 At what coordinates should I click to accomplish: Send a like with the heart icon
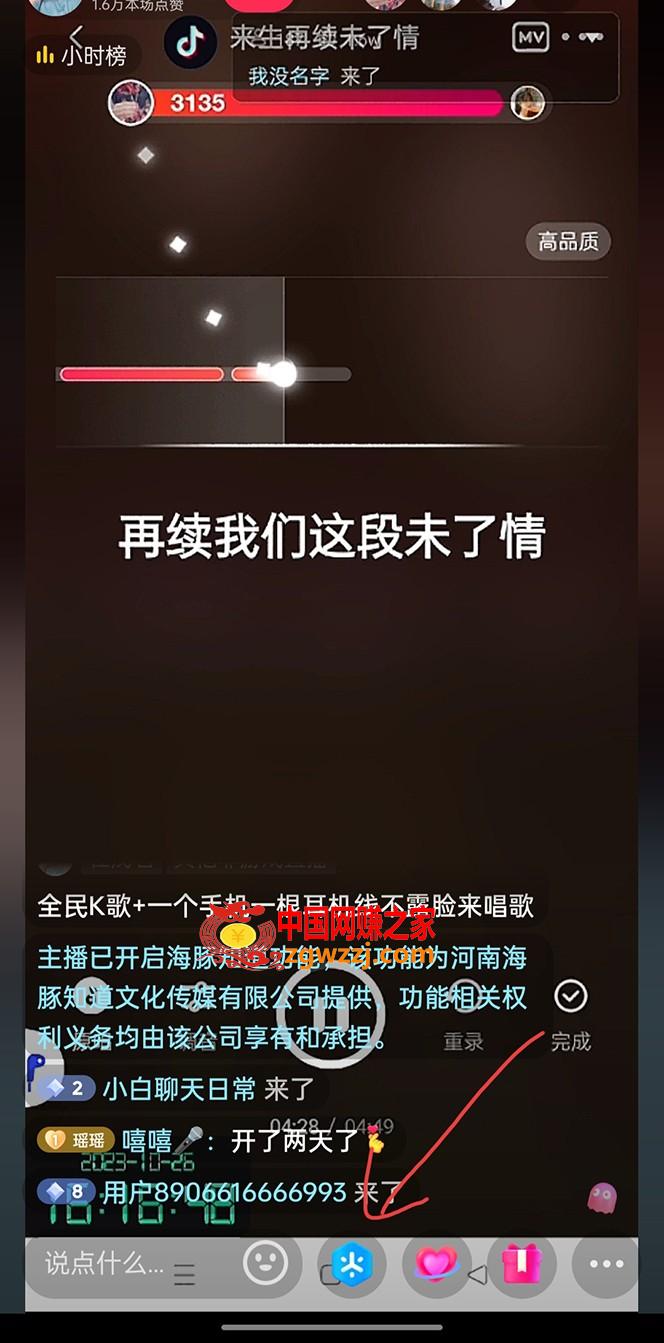[436, 1264]
